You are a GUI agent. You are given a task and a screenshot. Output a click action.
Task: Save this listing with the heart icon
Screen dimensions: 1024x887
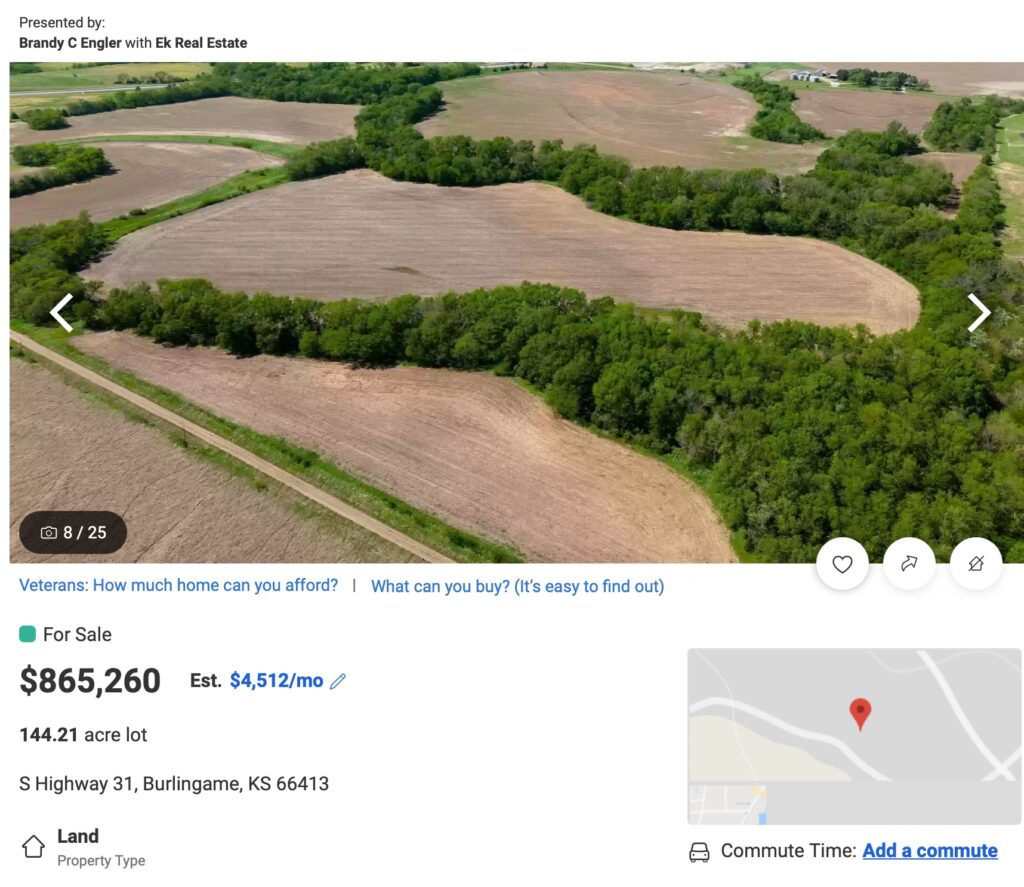point(842,564)
